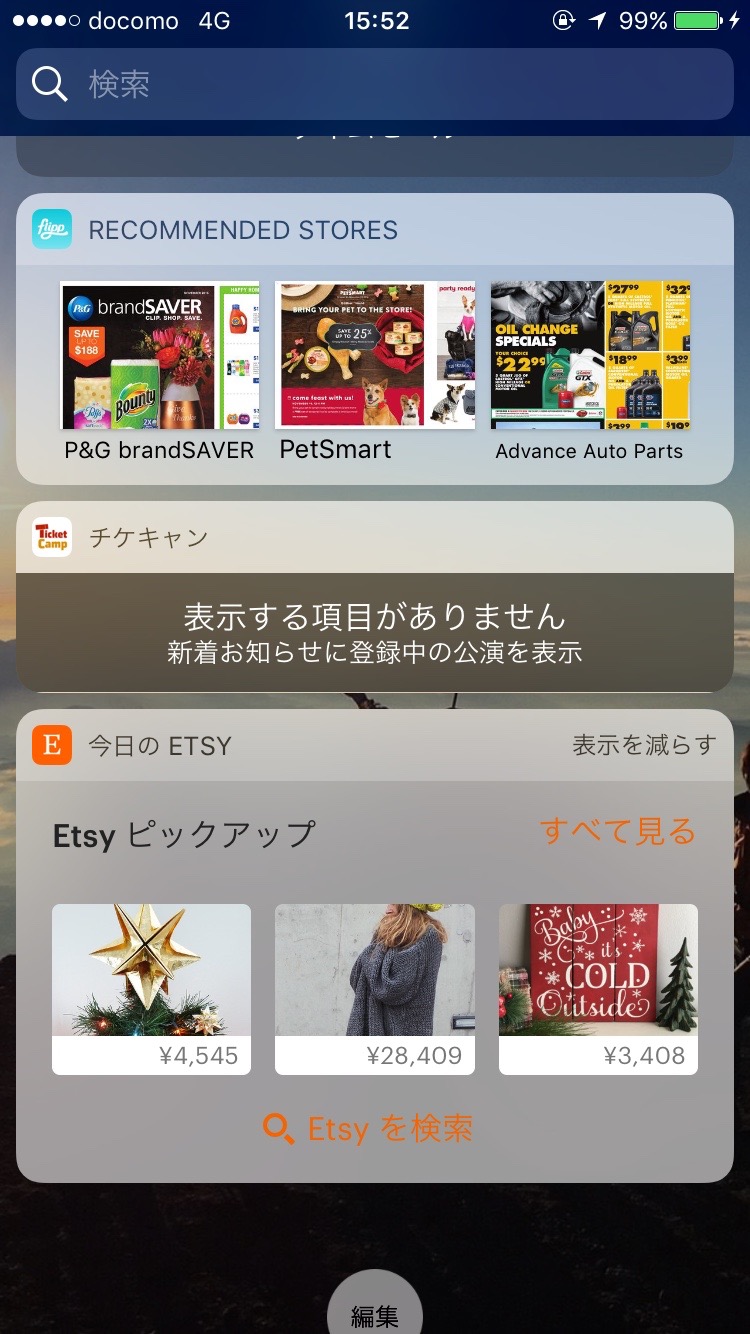Viewport: 750px width, 1334px height.
Task: Open the ¥3,408 Cold Outside sign item
Action: 598,989
